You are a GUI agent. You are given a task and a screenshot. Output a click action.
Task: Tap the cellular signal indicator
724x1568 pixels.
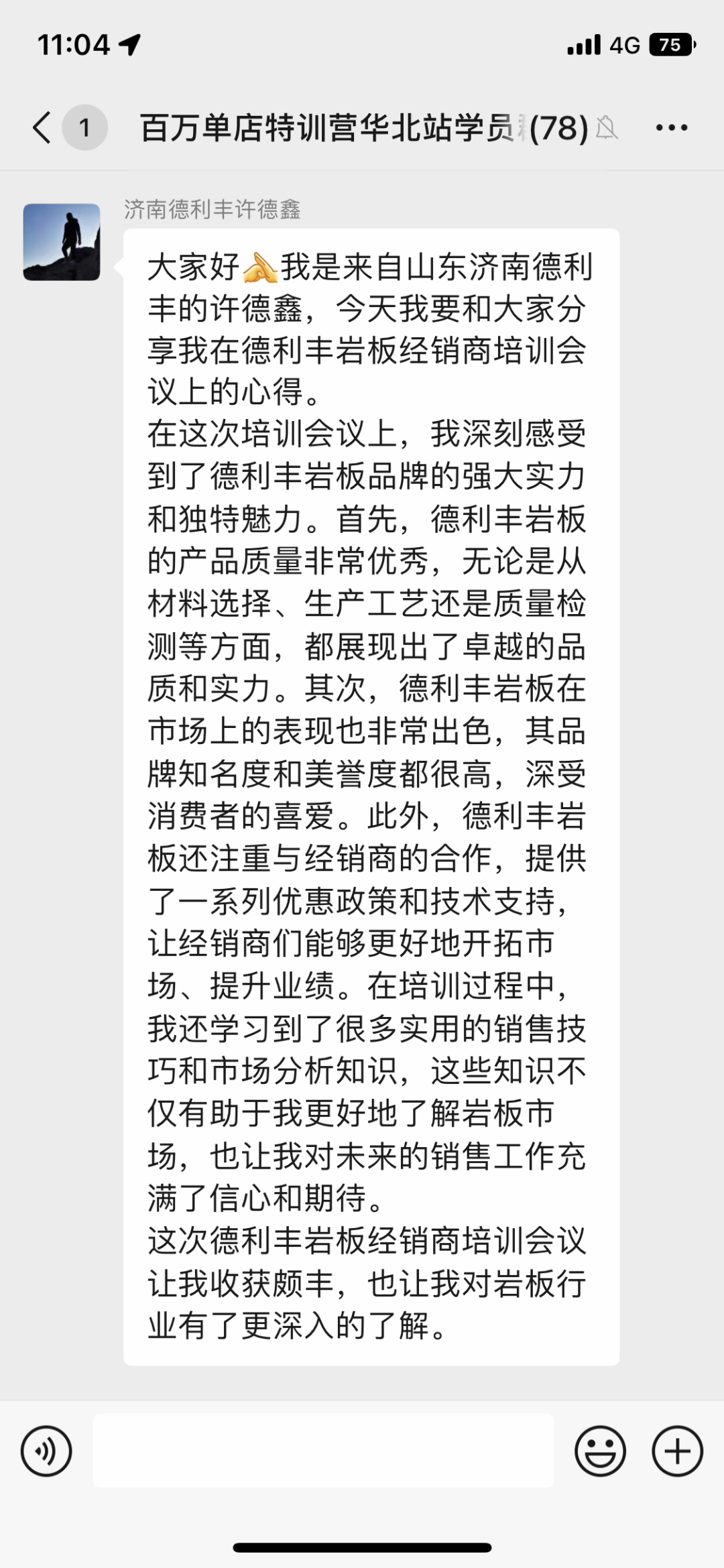pos(583,44)
